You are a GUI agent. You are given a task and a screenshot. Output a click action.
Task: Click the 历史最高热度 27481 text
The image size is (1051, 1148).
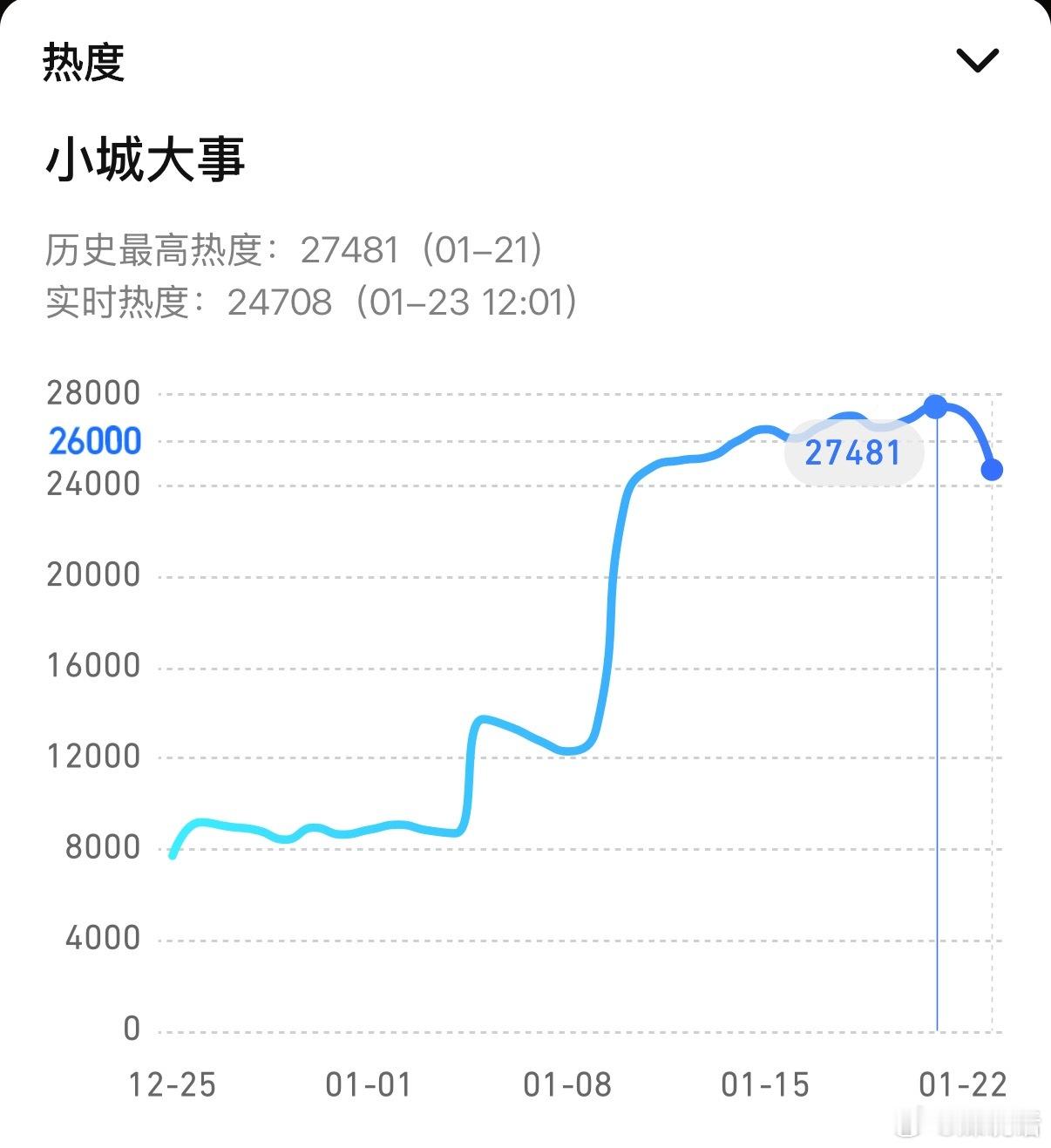pyautogui.click(x=292, y=251)
